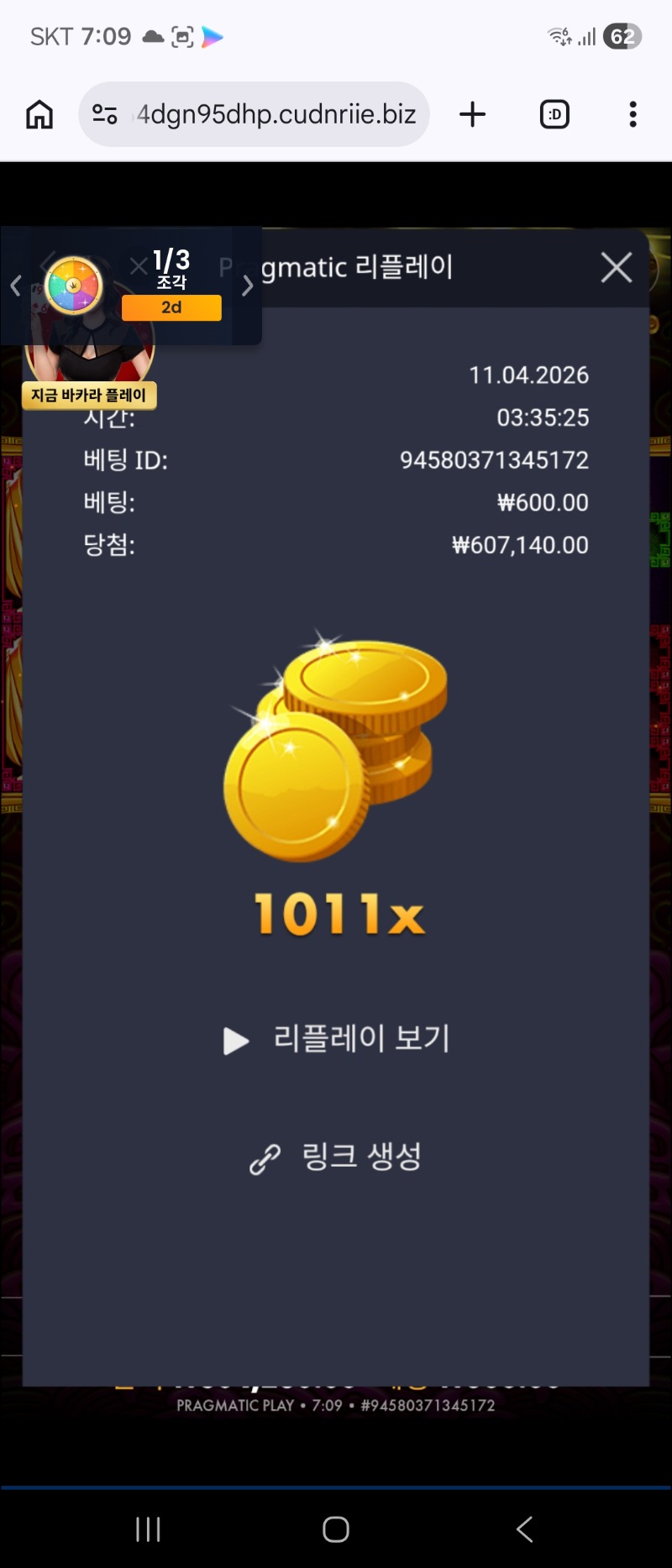Viewport: 672px width, 1568px height.
Task: Open a new browser tab
Action: [x=473, y=114]
